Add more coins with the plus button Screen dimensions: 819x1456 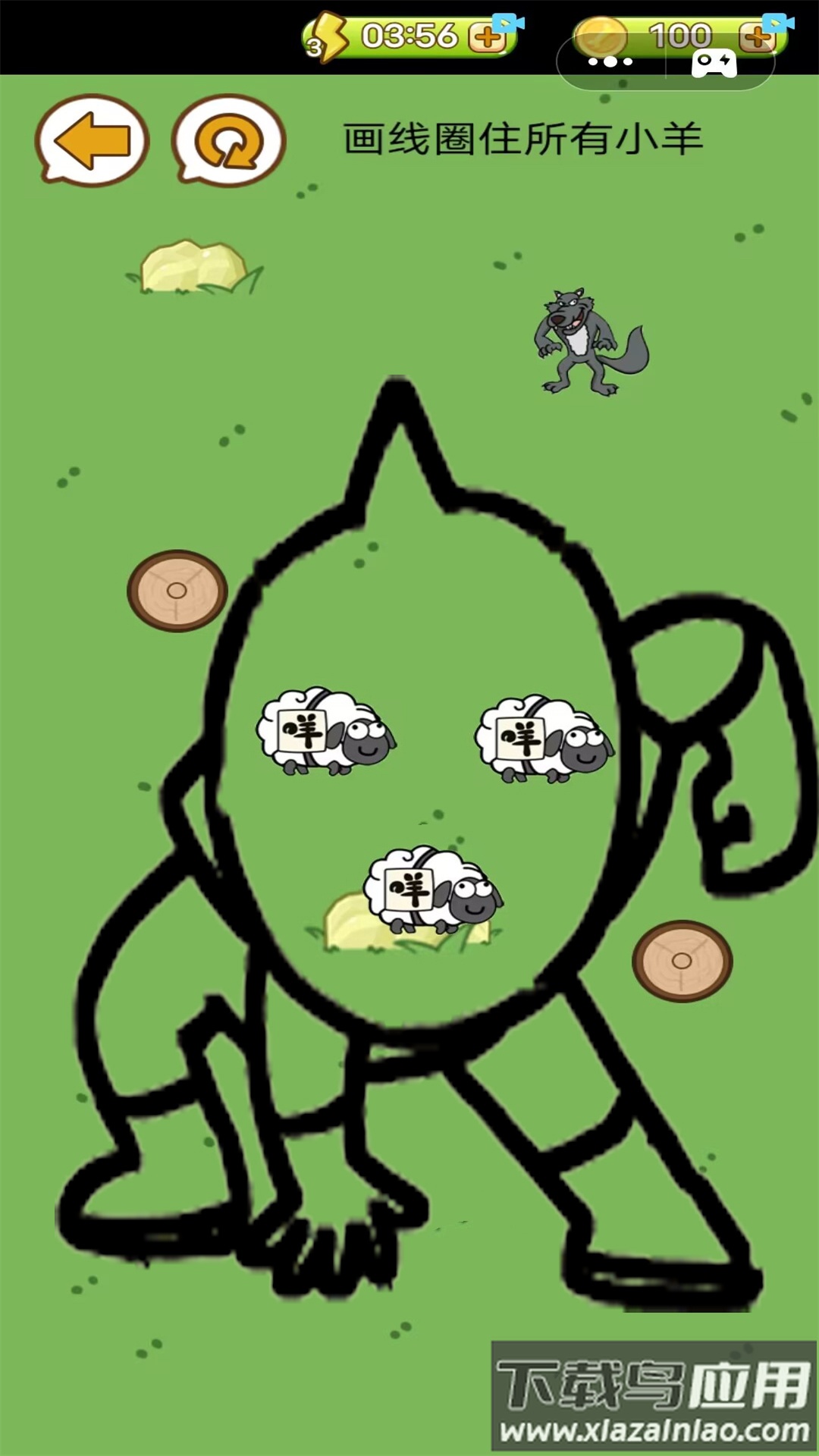click(757, 36)
